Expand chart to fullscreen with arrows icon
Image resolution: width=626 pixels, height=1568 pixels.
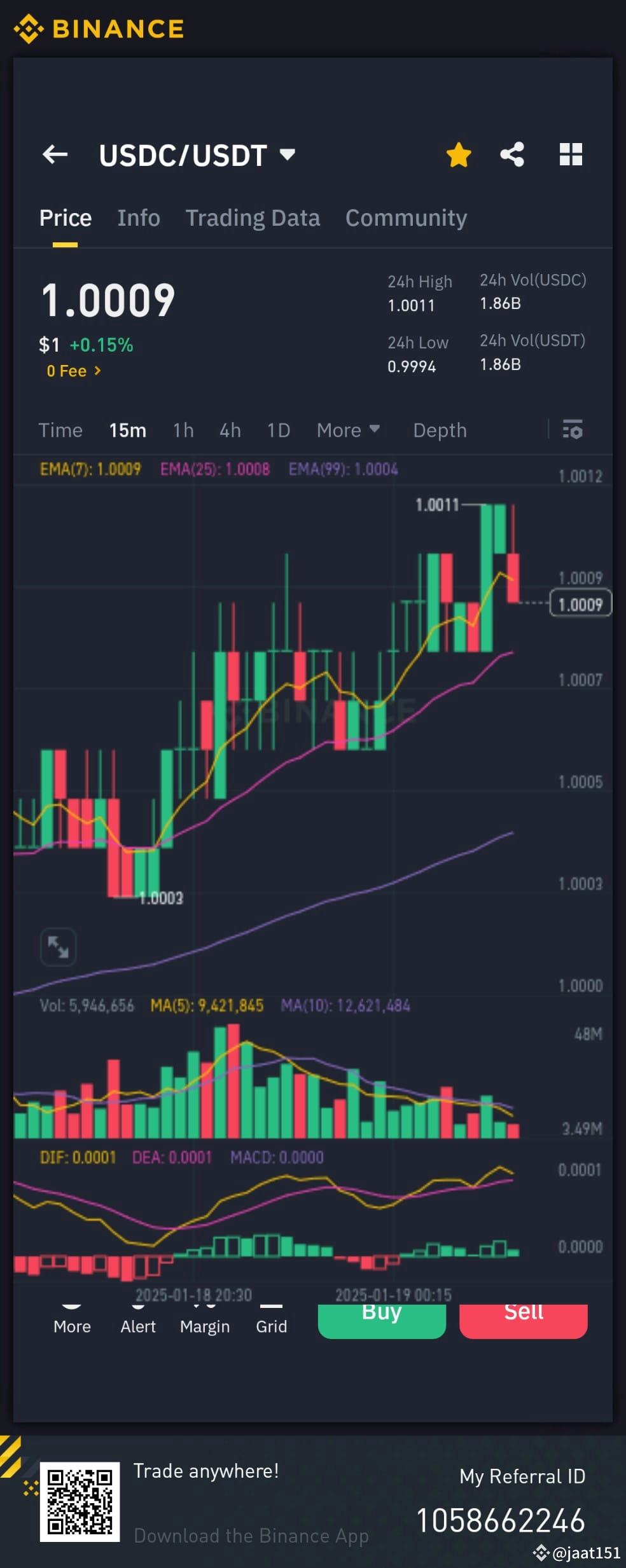[x=58, y=947]
